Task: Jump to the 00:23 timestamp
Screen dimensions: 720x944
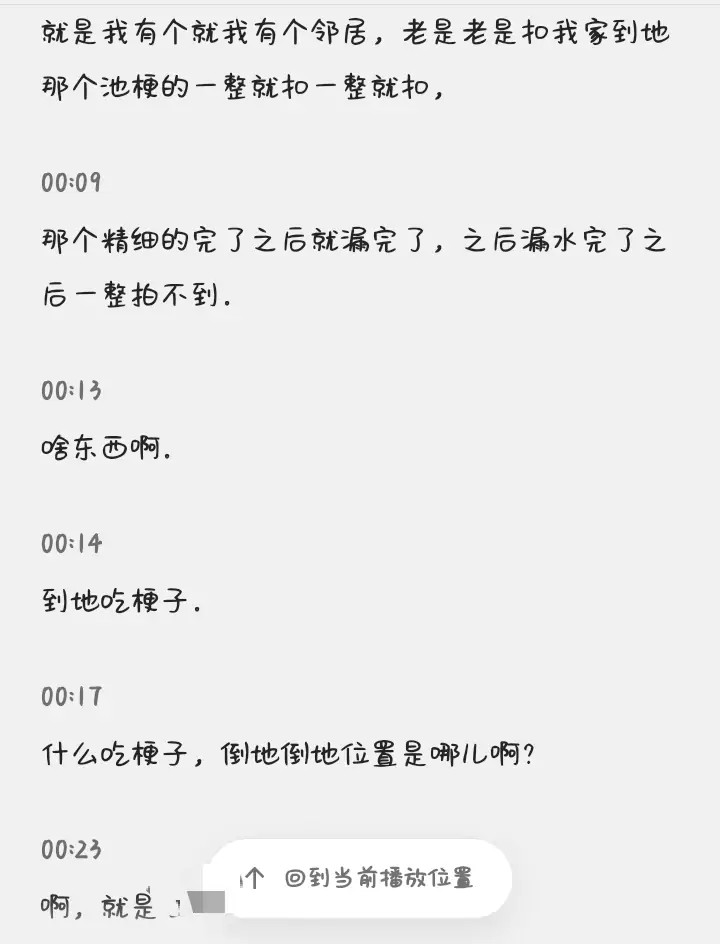Action: pyautogui.click(x=68, y=852)
